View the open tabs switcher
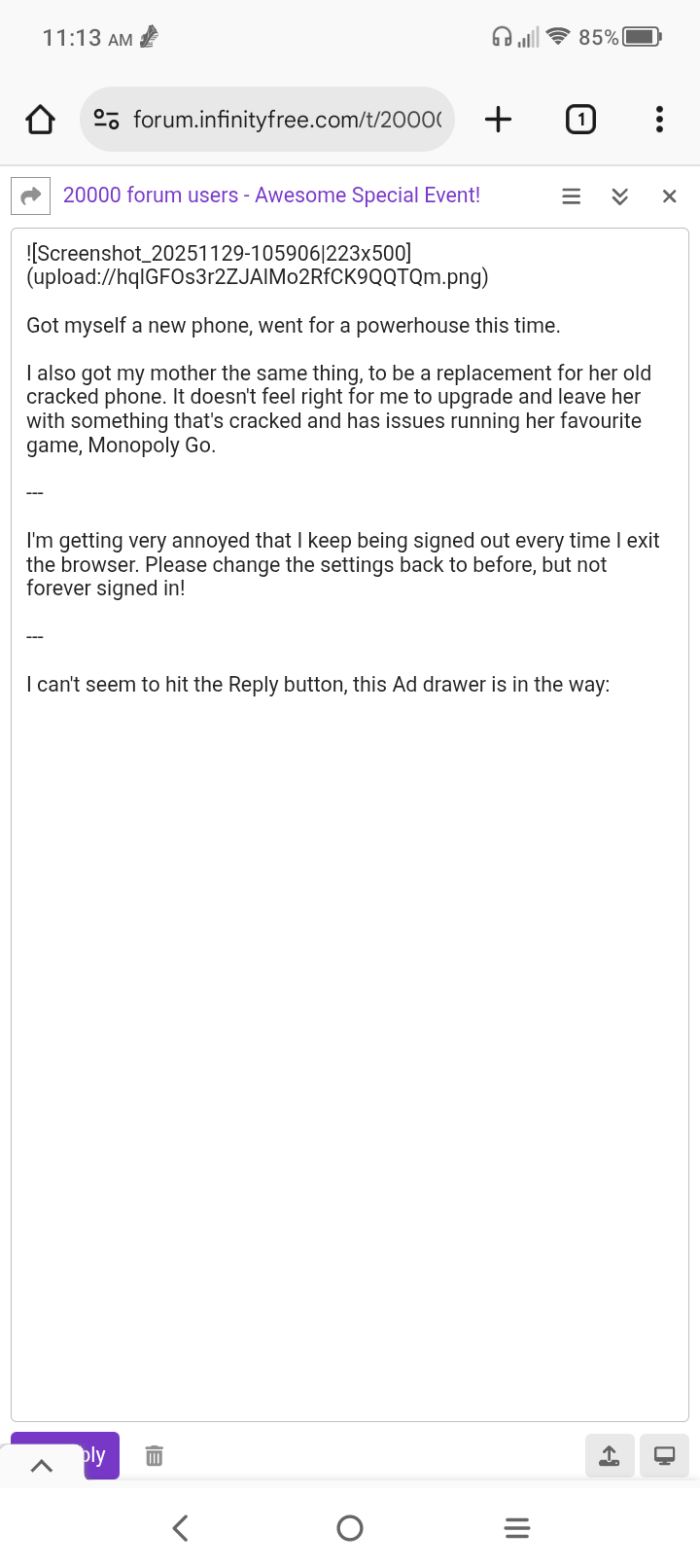Screen dimensions: 700x1568 tap(580, 120)
